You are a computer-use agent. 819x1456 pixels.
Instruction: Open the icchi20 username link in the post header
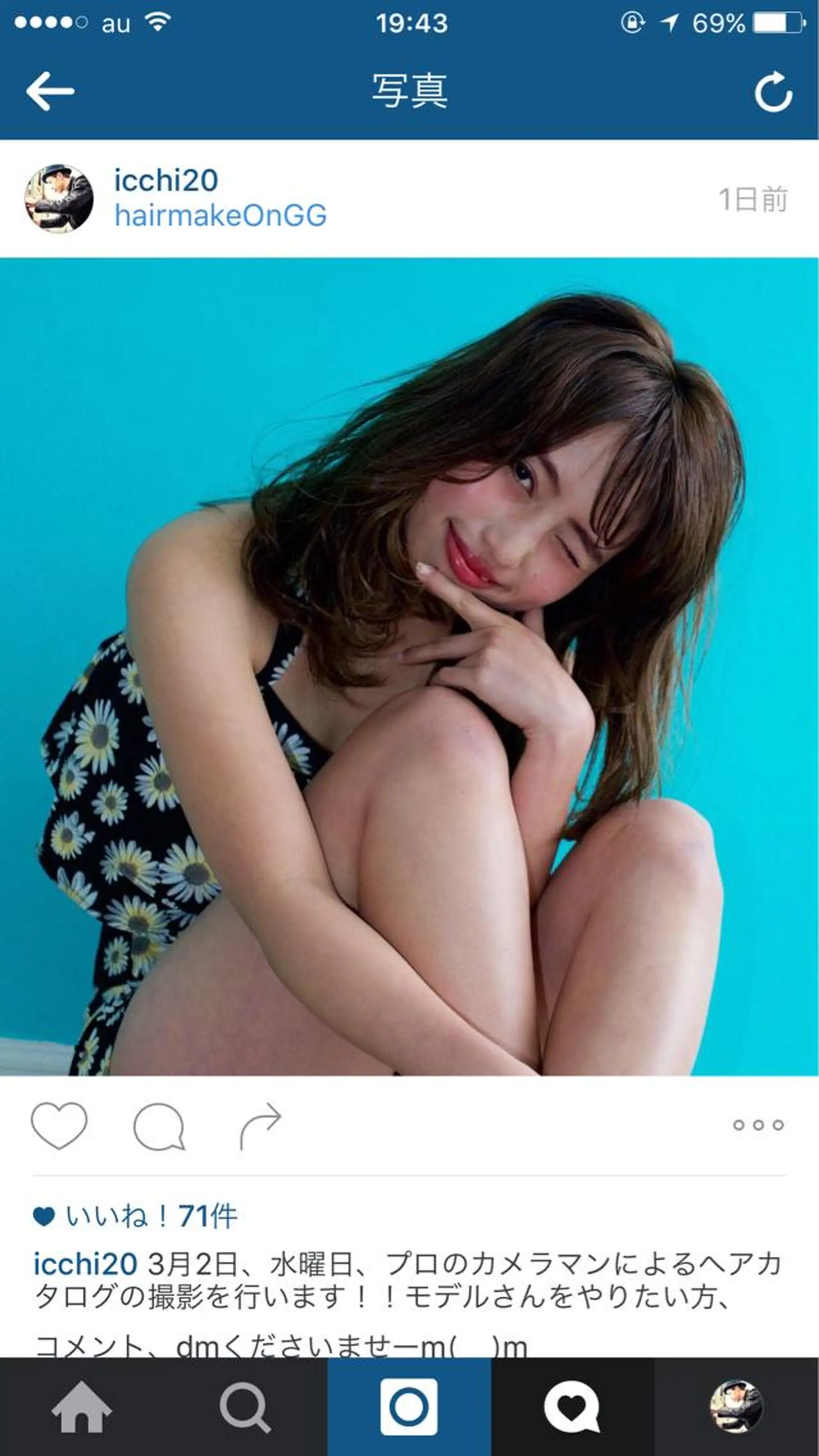(166, 181)
